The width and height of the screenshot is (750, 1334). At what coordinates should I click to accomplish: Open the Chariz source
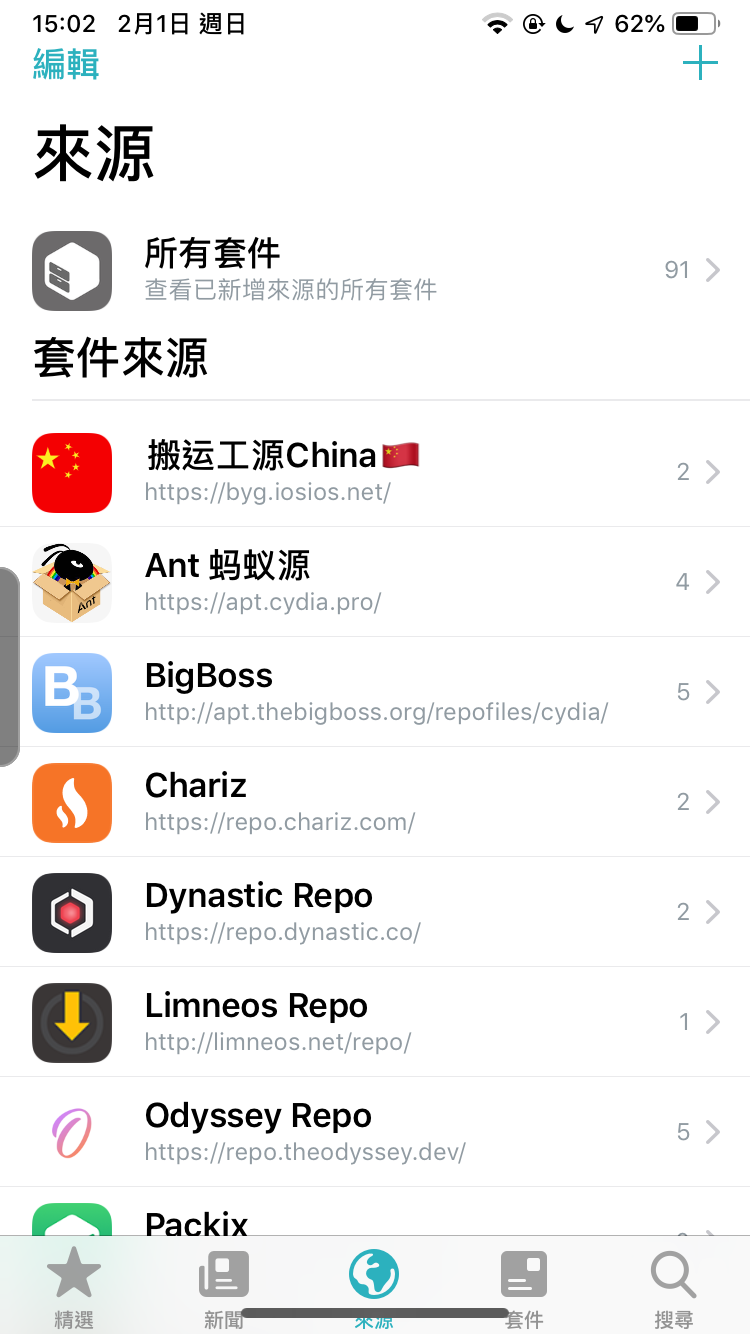coord(375,802)
